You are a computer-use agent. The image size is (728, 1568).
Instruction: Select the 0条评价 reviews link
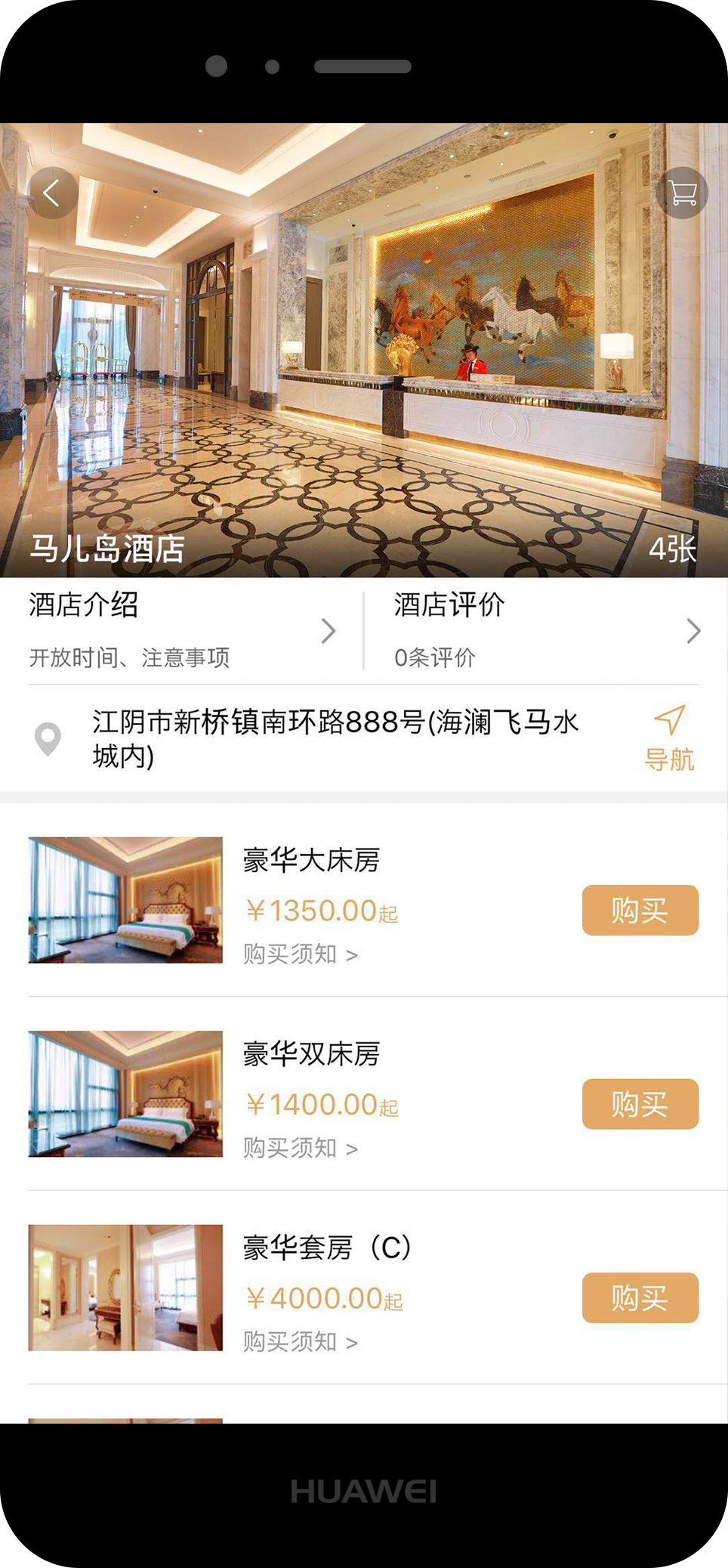436,657
